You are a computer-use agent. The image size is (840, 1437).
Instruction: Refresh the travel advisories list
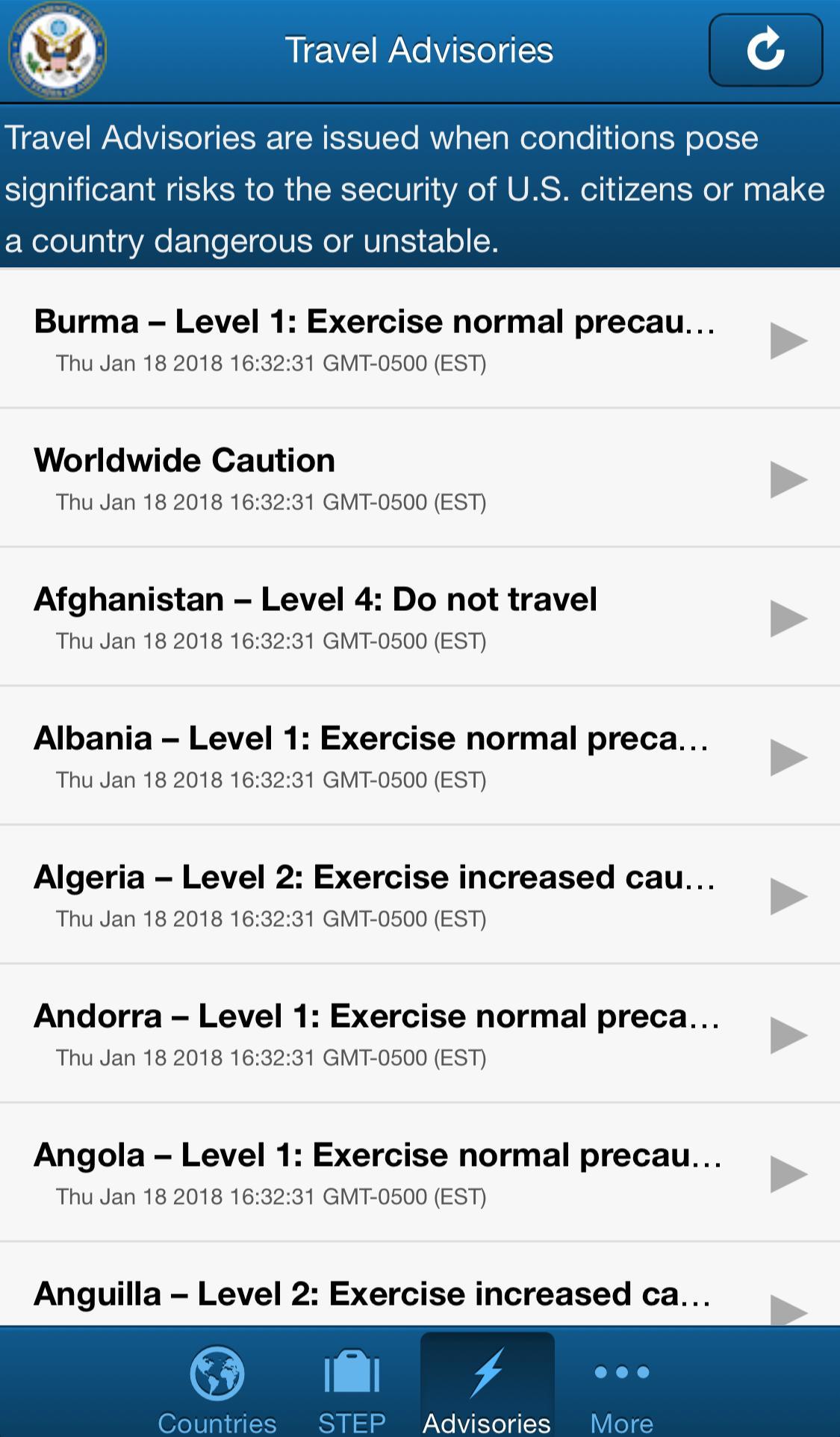tap(765, 50)
